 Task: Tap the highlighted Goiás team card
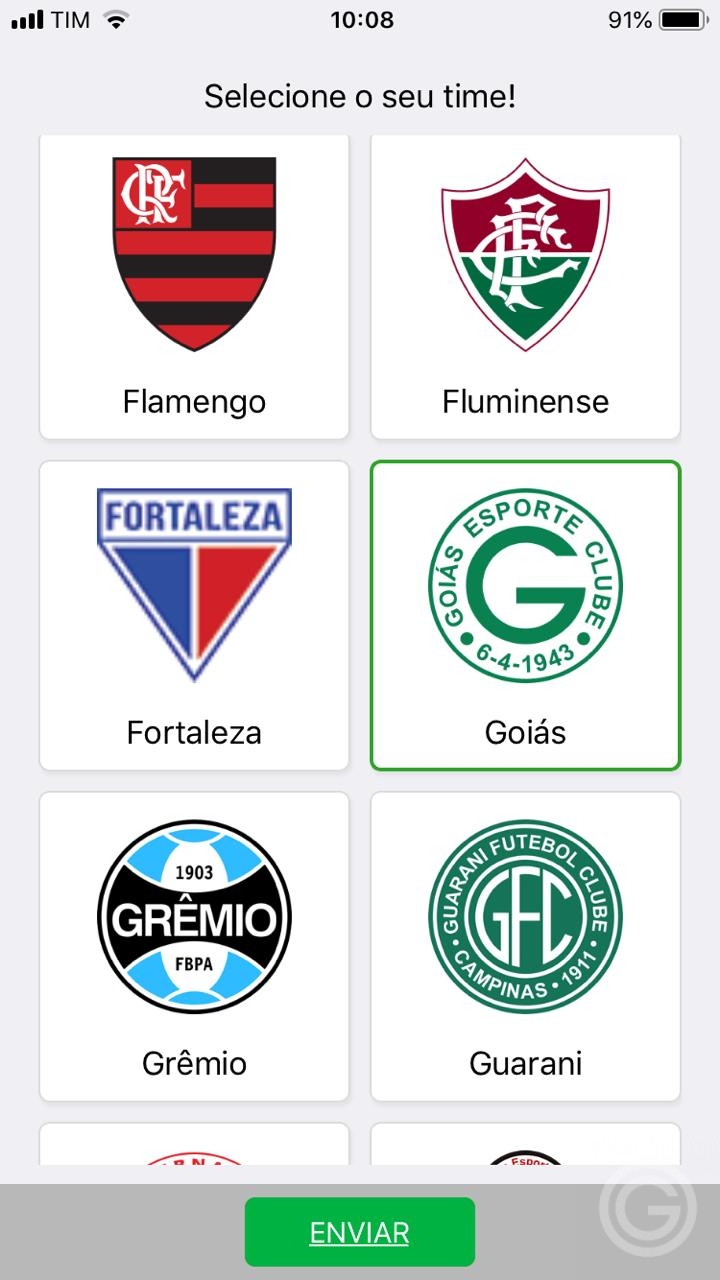pos(525,616)
